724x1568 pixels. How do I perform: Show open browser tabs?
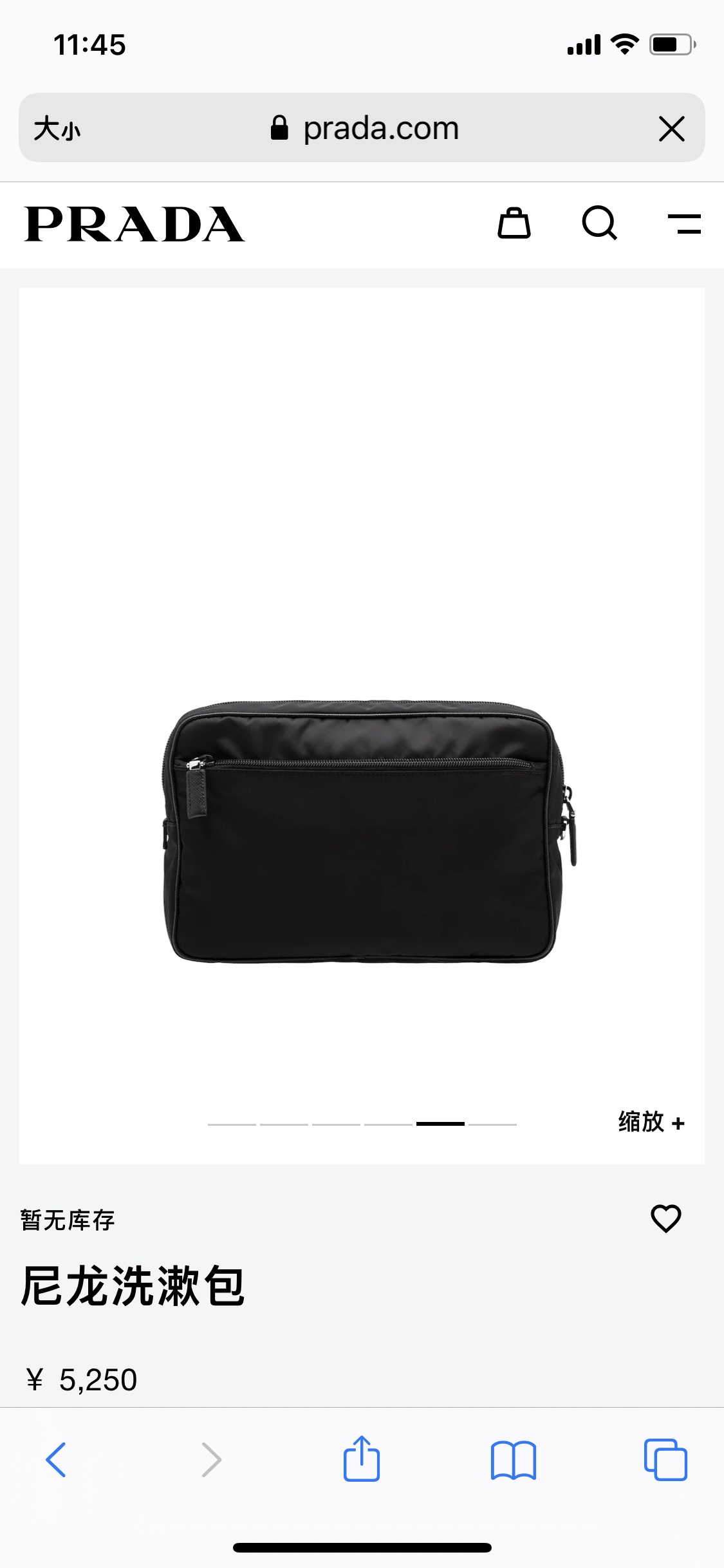pos(665,1459)
